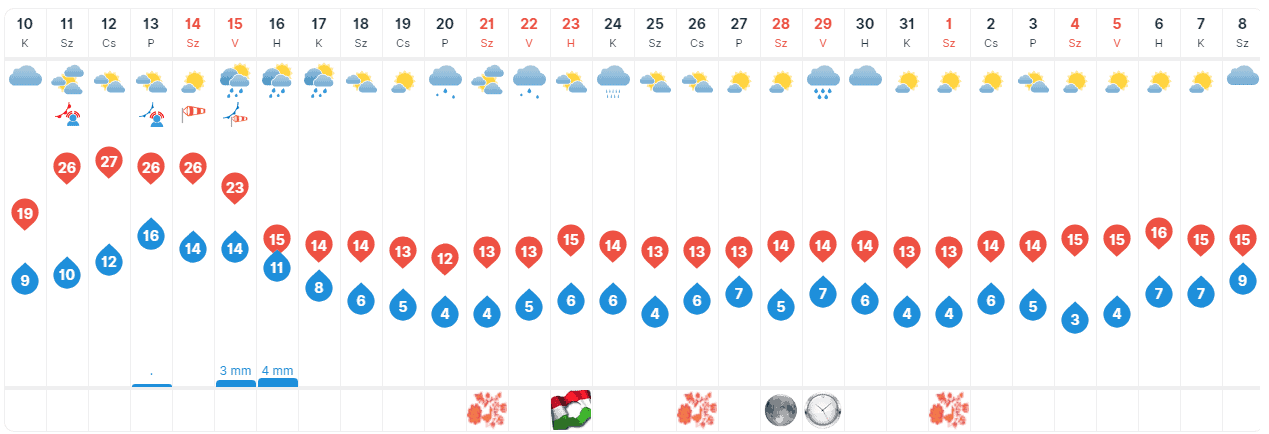The image size is (1269, 434).
Task: Tap the full moon icon under day 28
Action: 781,410
